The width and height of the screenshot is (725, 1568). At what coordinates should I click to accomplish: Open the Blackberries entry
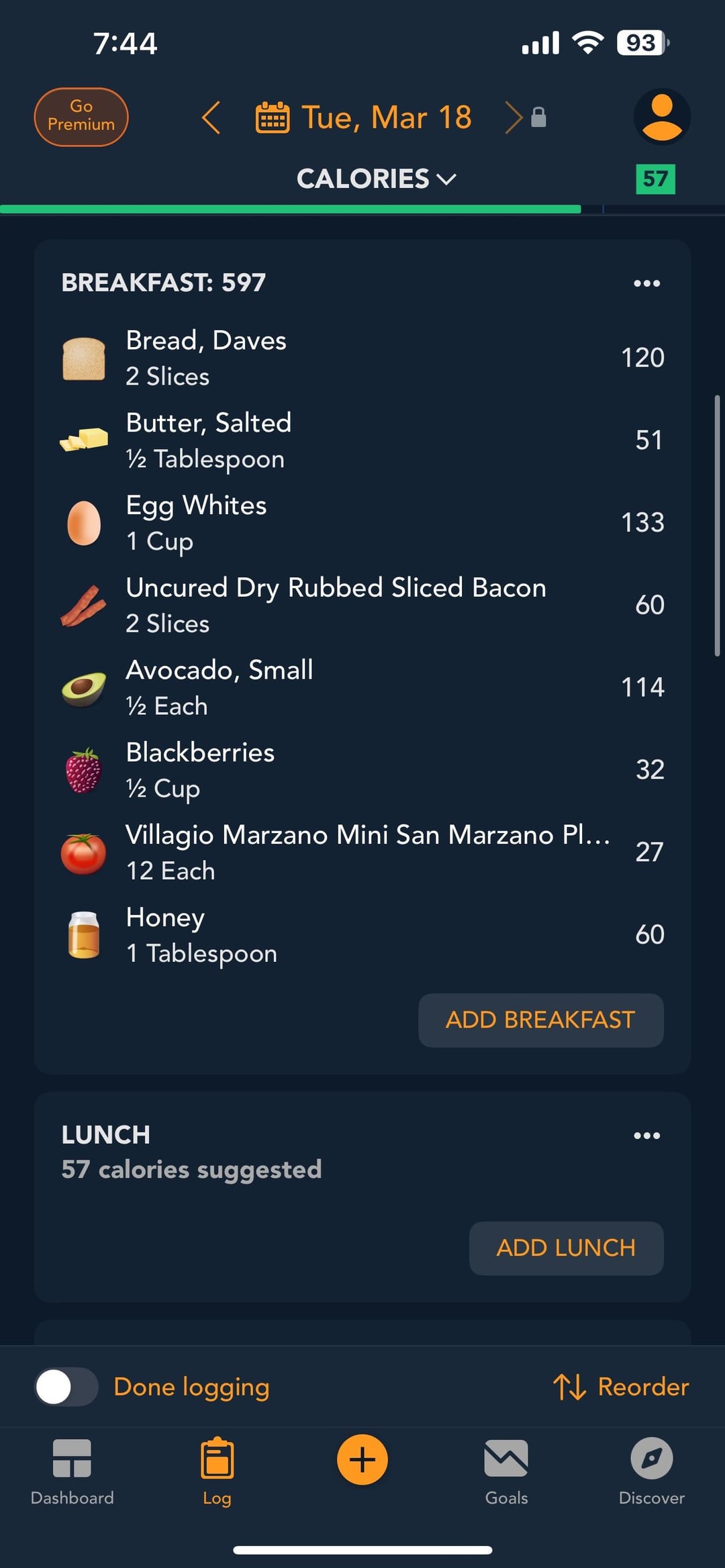pyautogui.click(x=362, y=771)
